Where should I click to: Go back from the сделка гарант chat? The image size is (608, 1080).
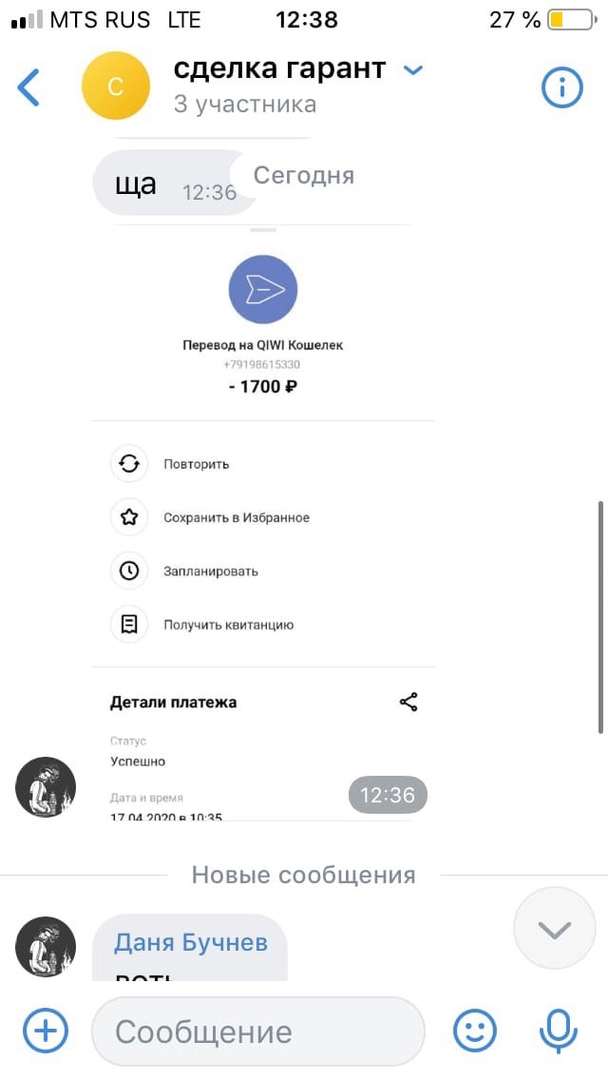tap(29, 88)
